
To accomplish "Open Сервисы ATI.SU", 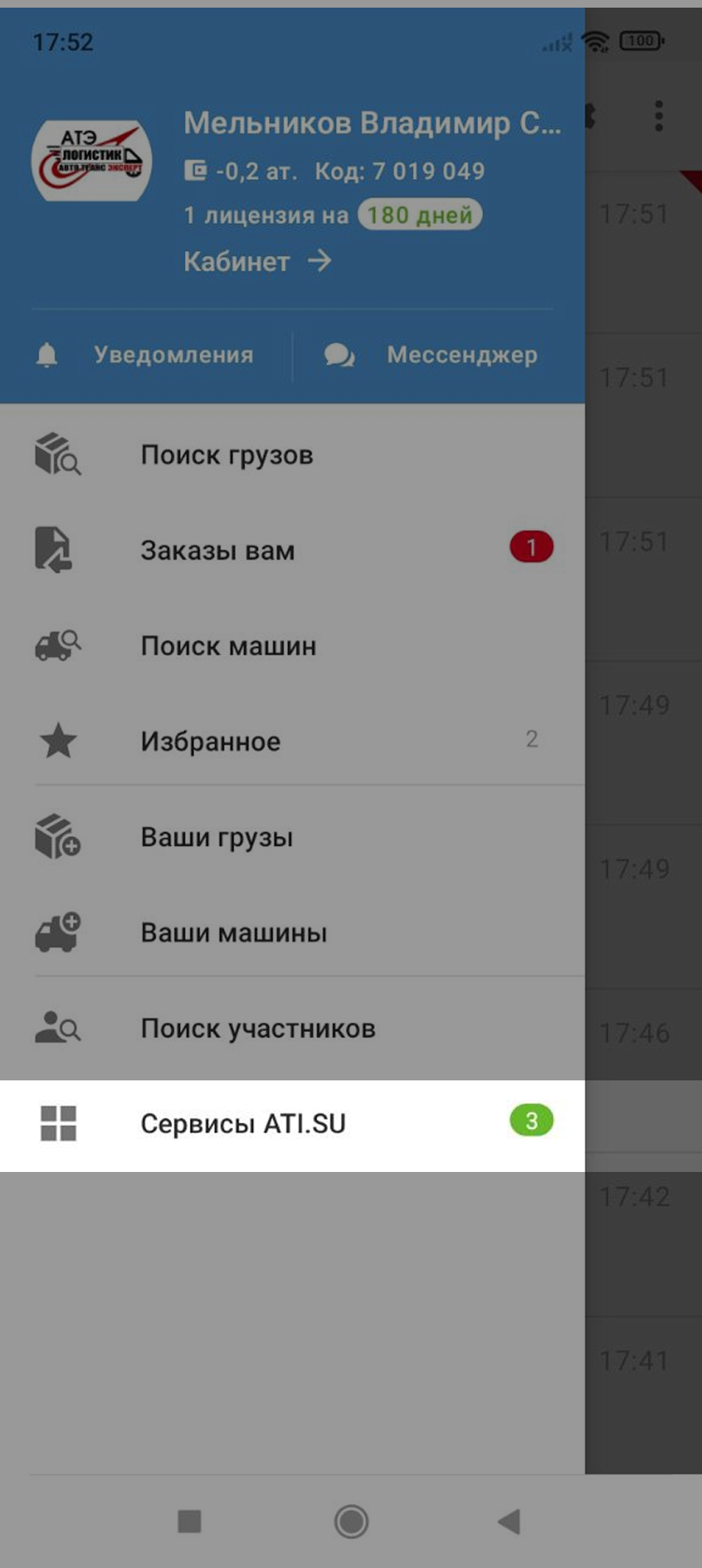I will point(243,1124).
